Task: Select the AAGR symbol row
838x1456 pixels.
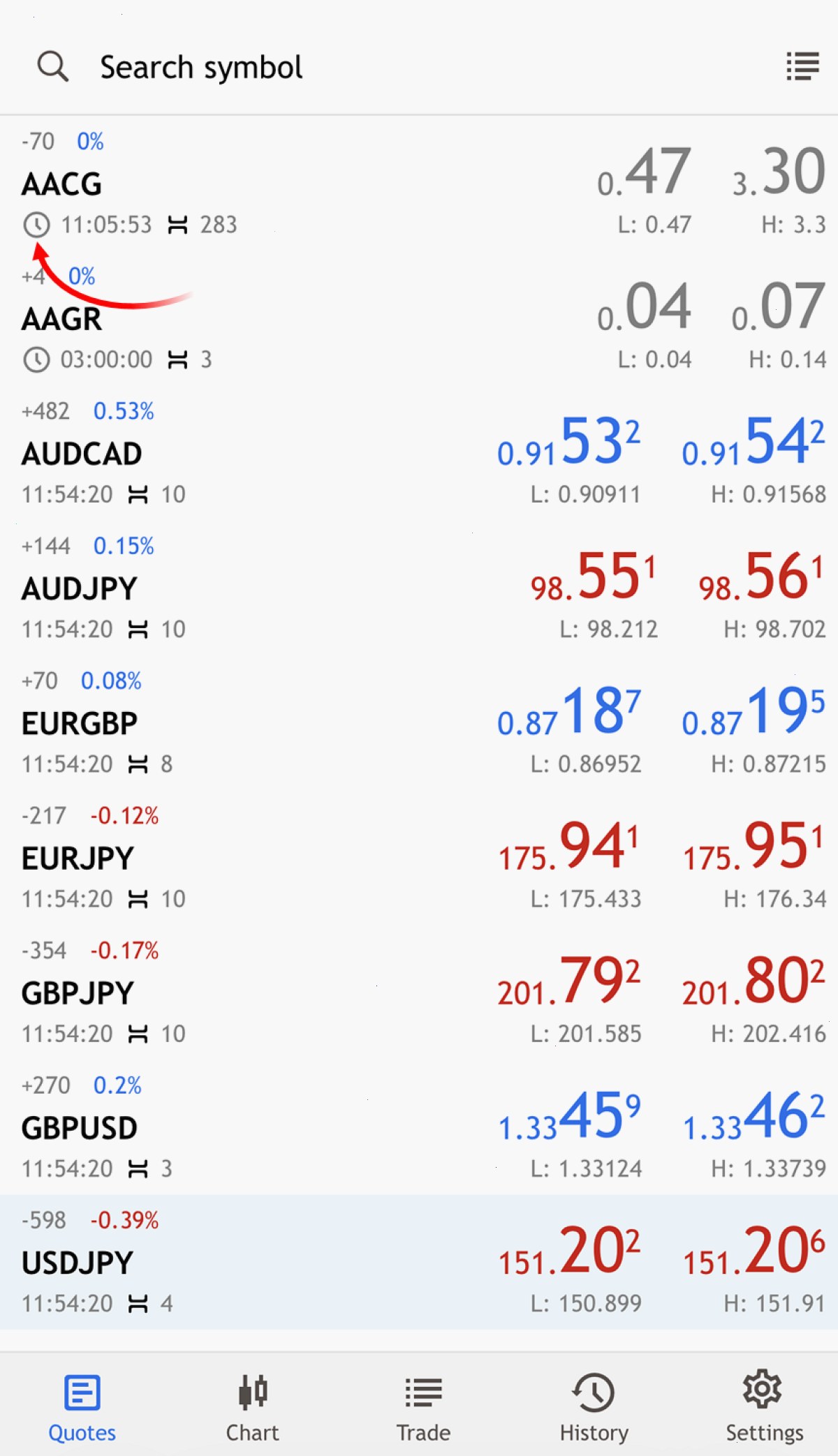Action: click(x=419, y=318)
